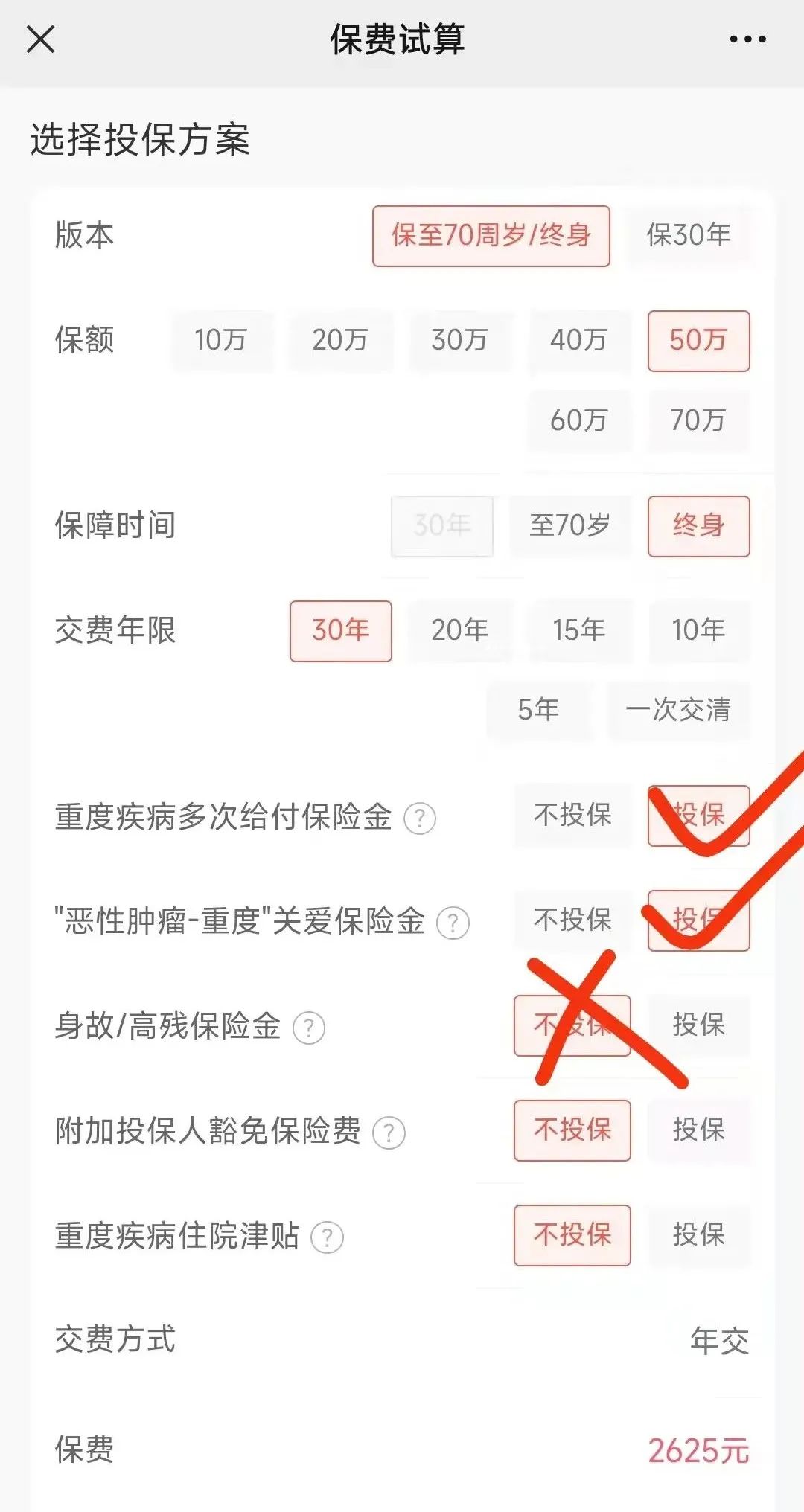Select the 保30年 version
This screenshot has width=804, height=1512.
[689, 236]
